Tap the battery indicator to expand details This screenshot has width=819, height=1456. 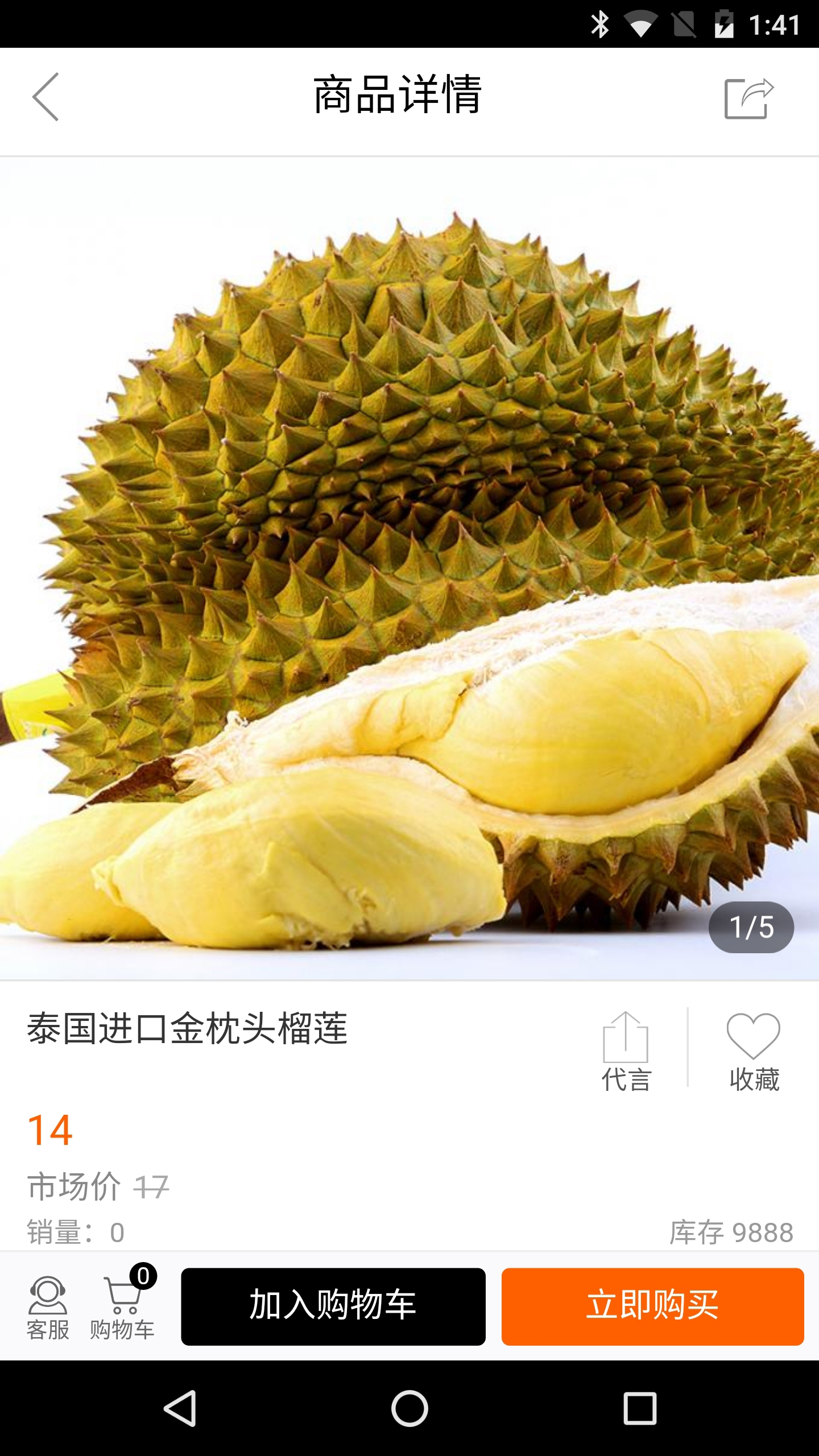pos(725,23)
